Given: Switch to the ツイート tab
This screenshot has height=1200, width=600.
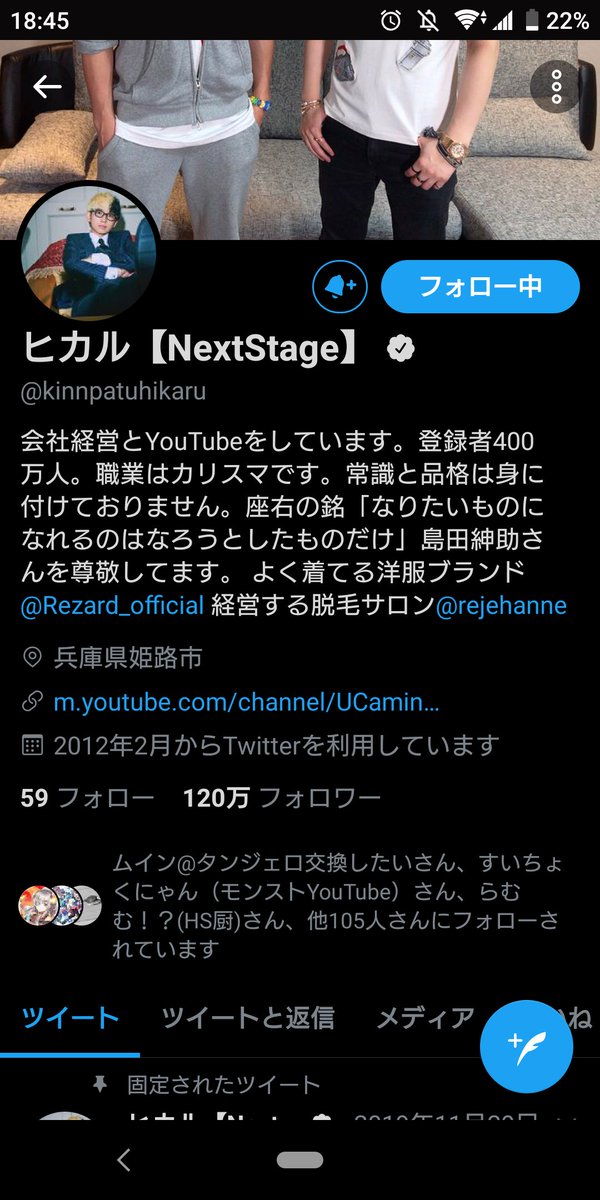Looking at the screenshot, I should pos(70,1018).
